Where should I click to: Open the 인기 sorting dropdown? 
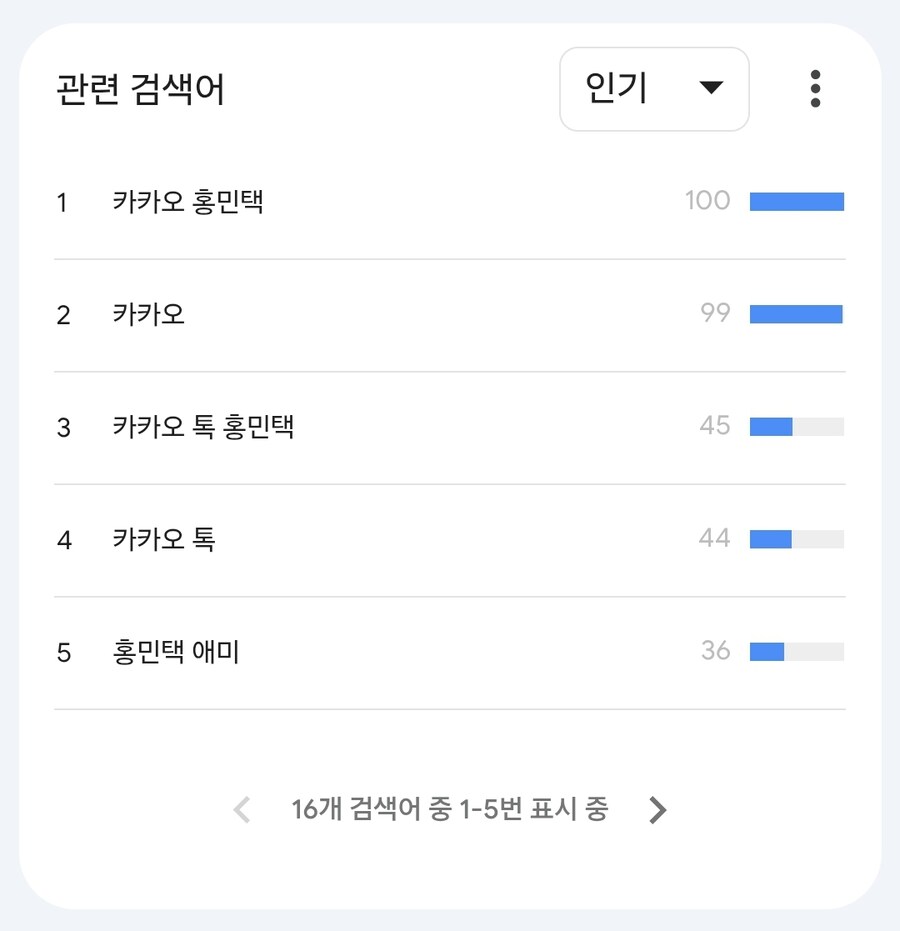coord(654,88)
